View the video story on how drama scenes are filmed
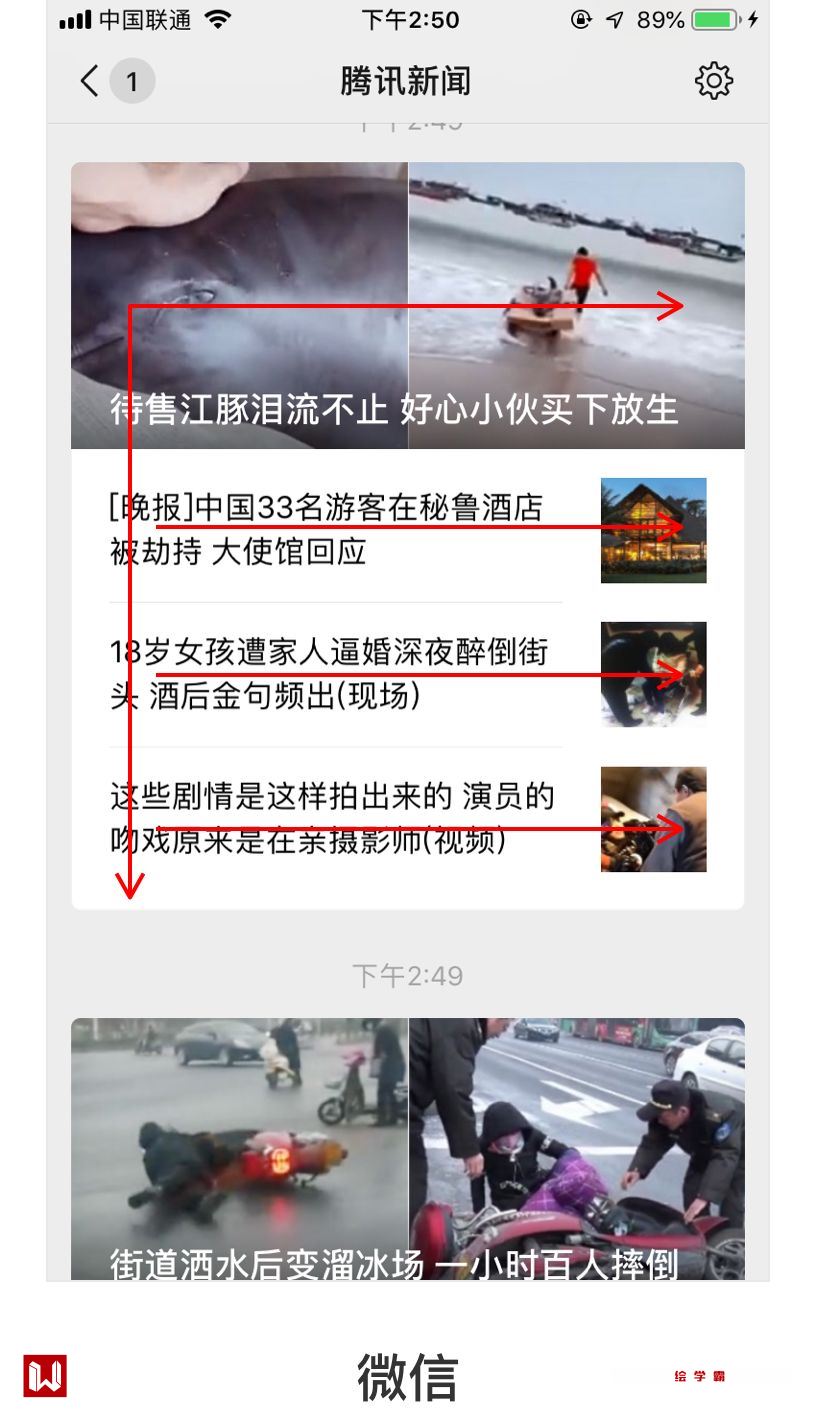The image size is (816, 1414). point(332,819)
